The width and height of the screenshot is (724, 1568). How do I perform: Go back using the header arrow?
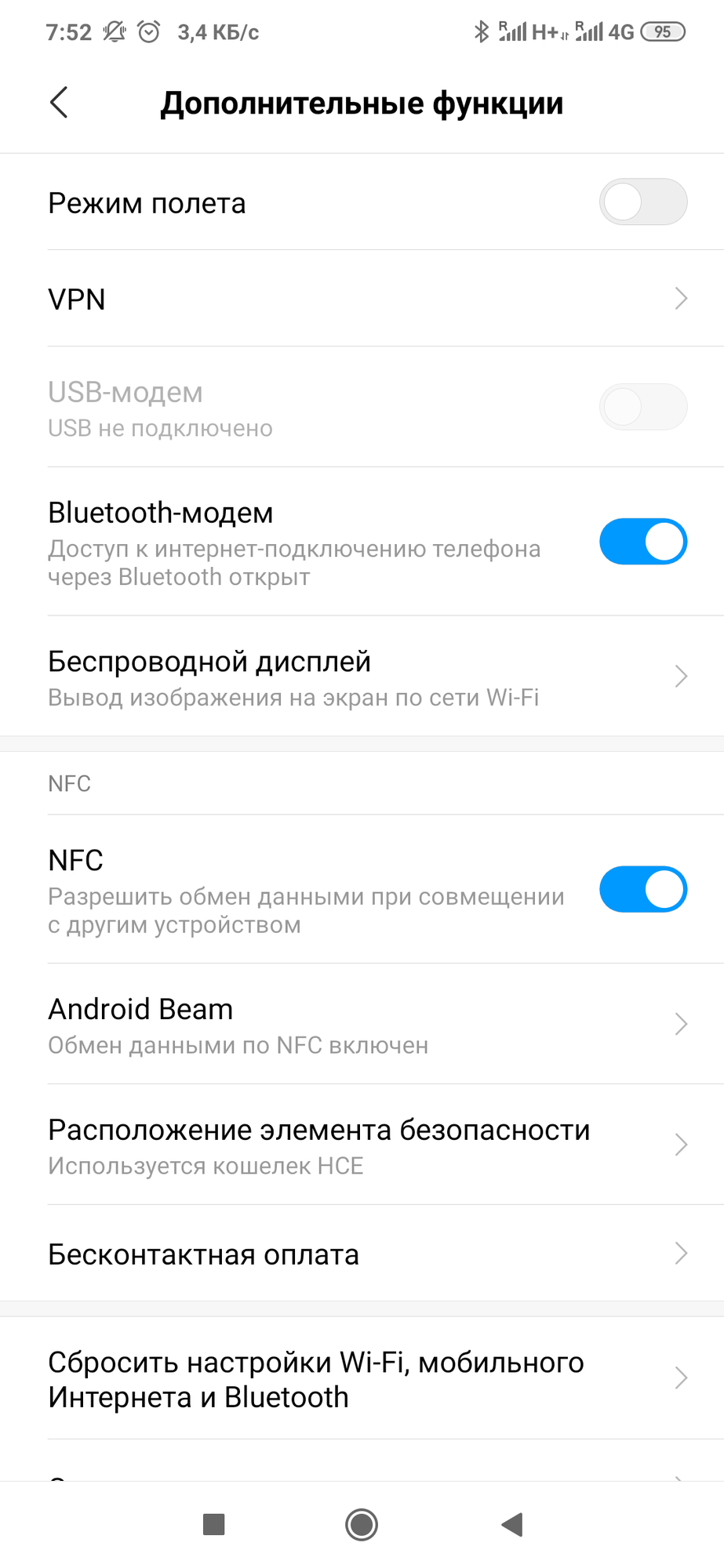click(x=59, y=103)
